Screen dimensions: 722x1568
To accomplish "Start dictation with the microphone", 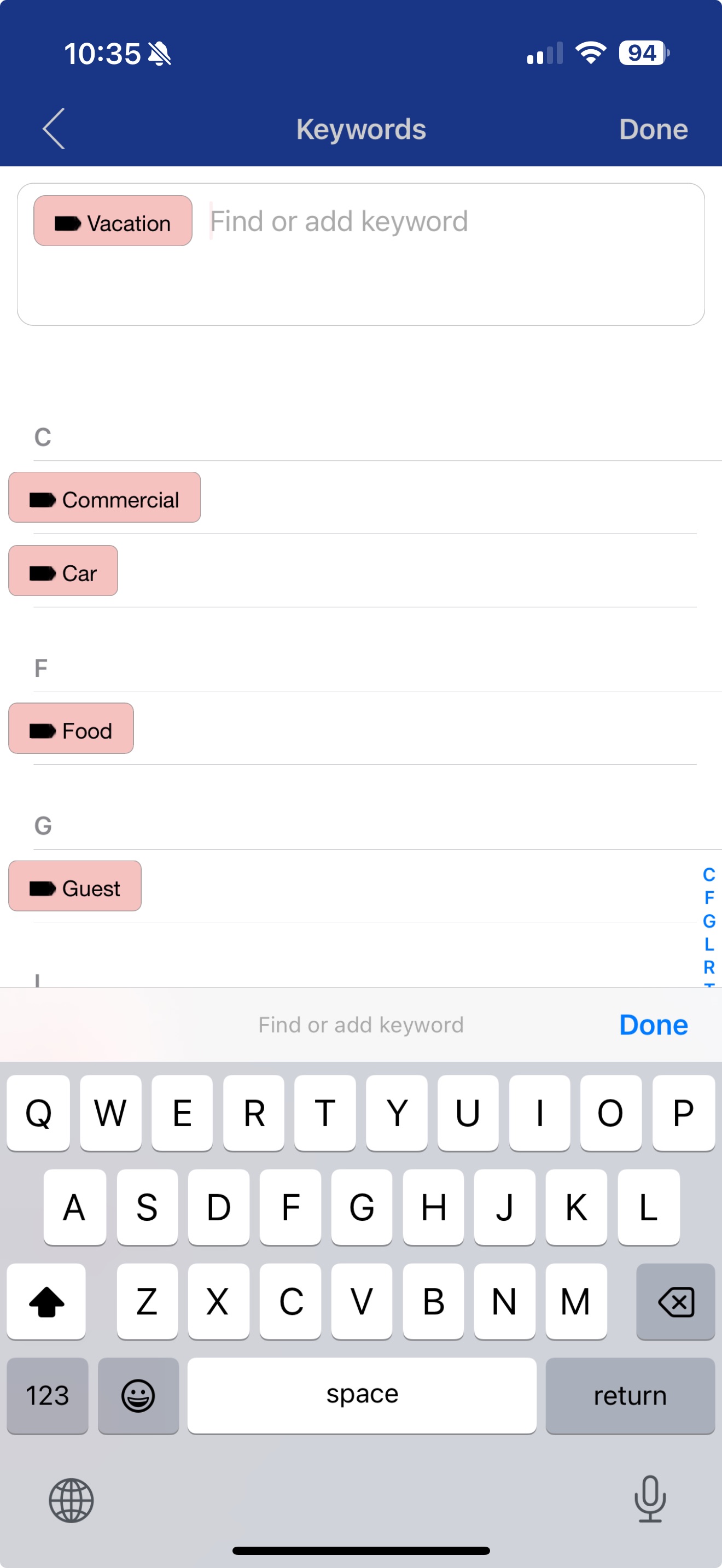I will (650, 1499).
